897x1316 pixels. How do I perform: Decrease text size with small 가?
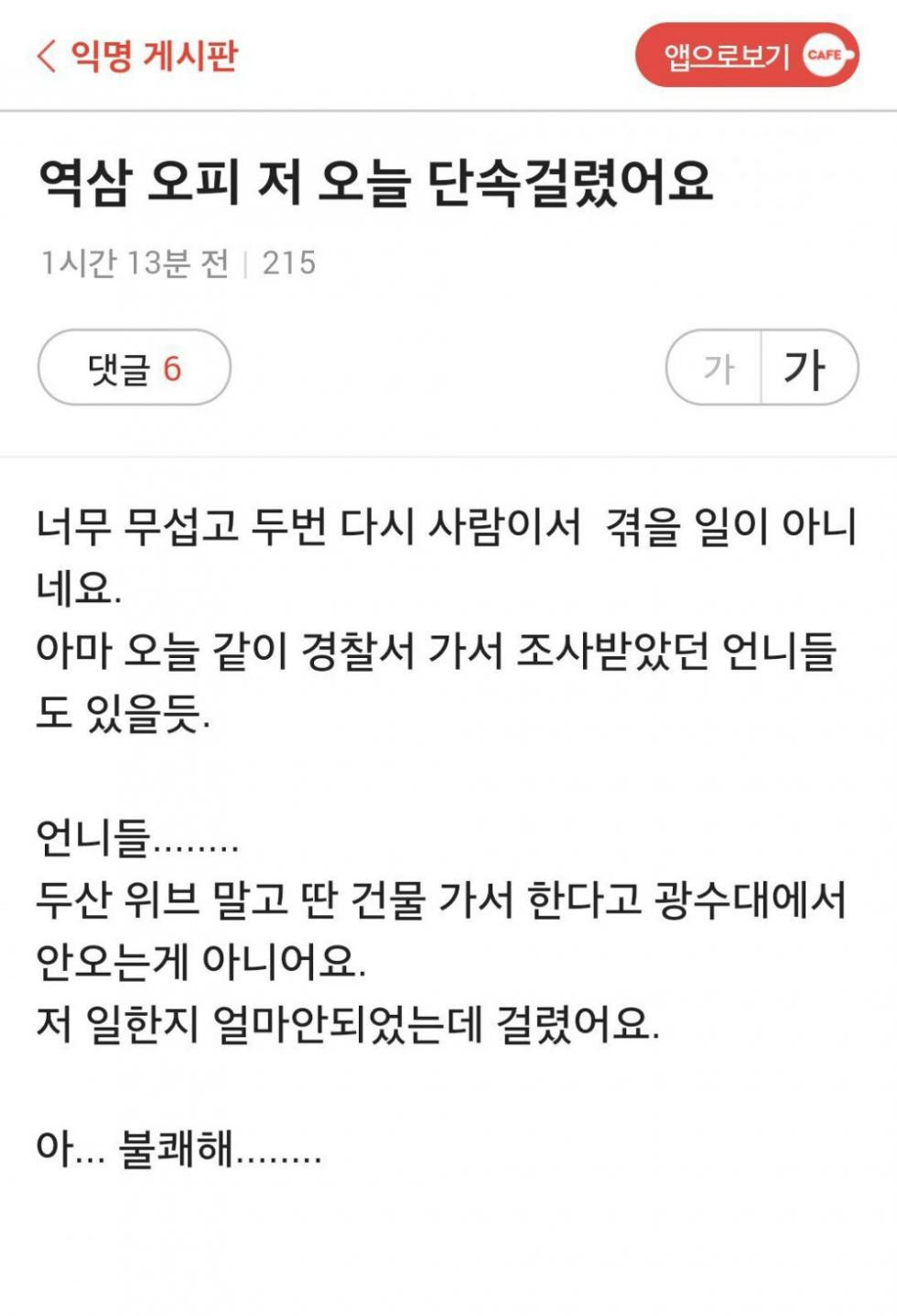(x=718, y=368)
